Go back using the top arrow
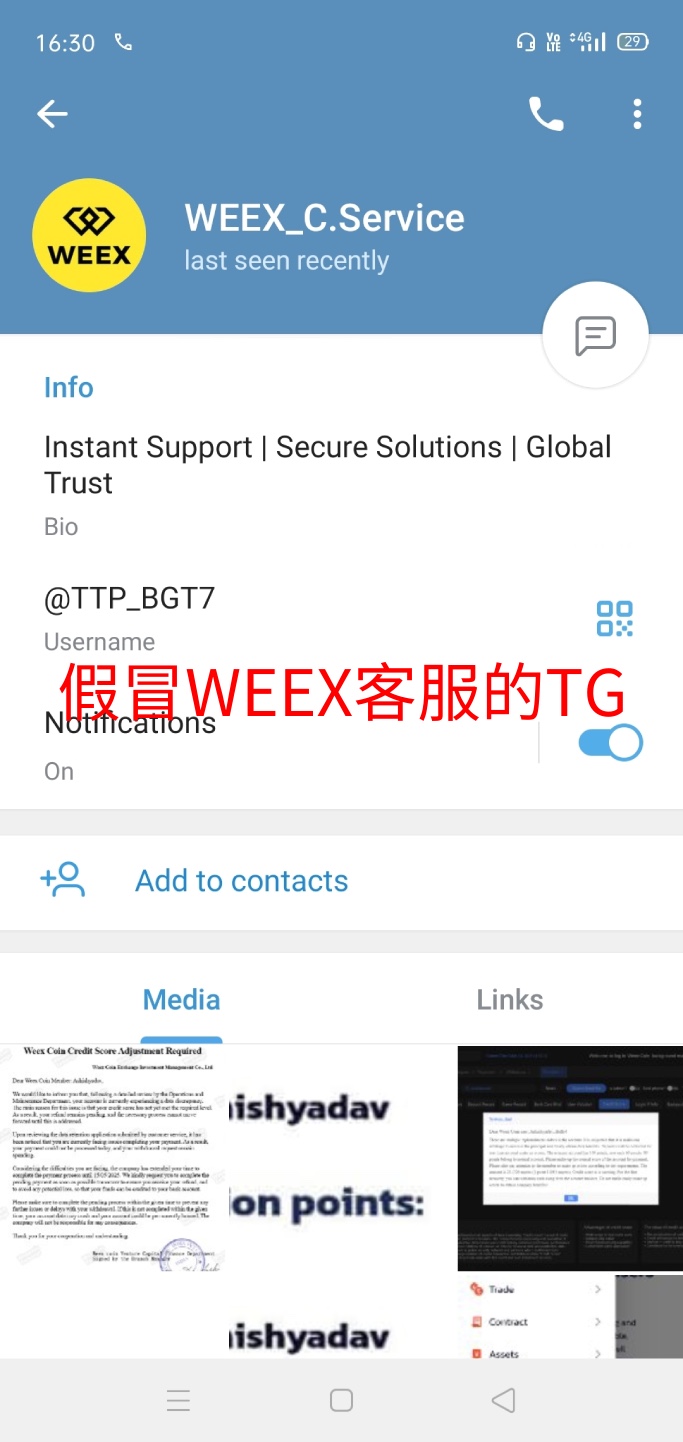The image size is (683, 1442). (x=52, y=114)
